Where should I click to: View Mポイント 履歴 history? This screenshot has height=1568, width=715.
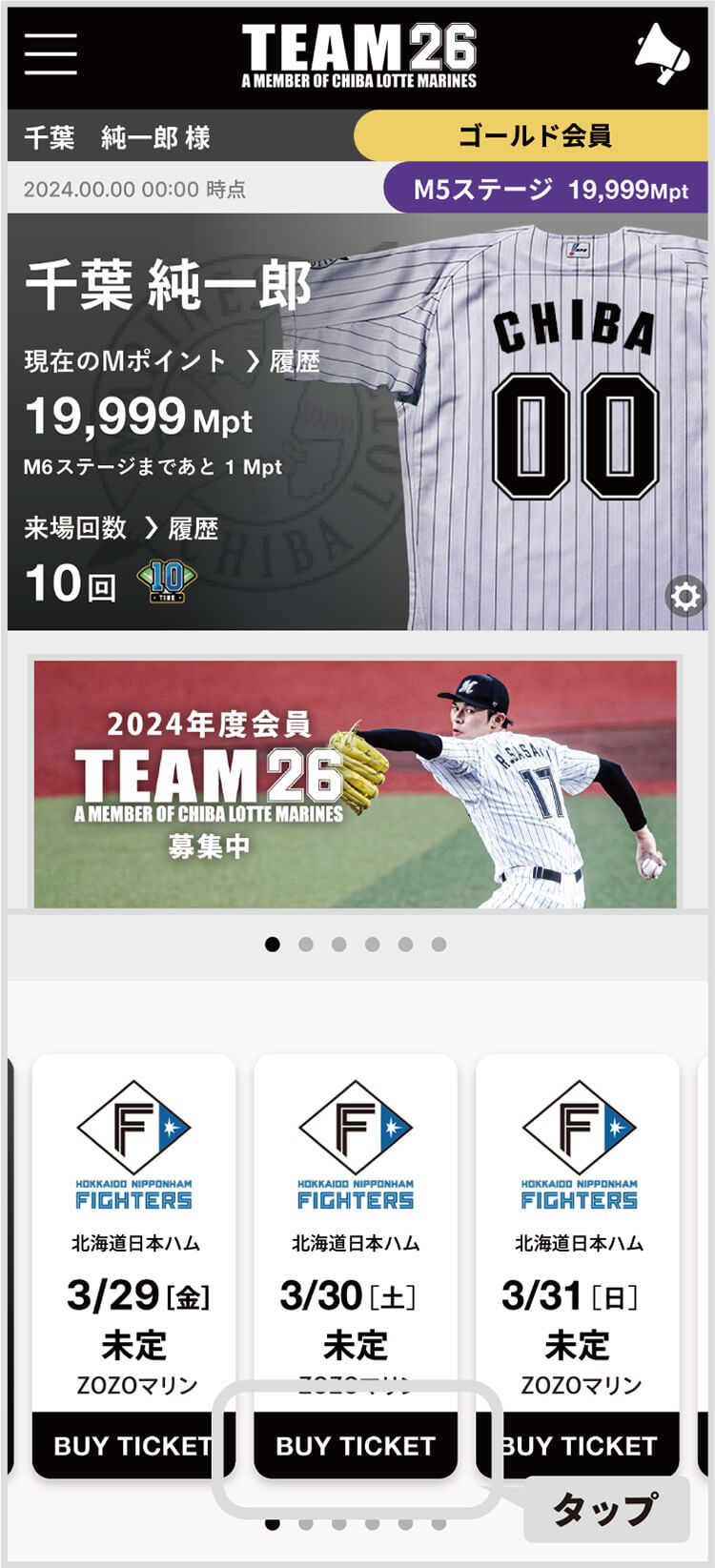click(283, 361)
